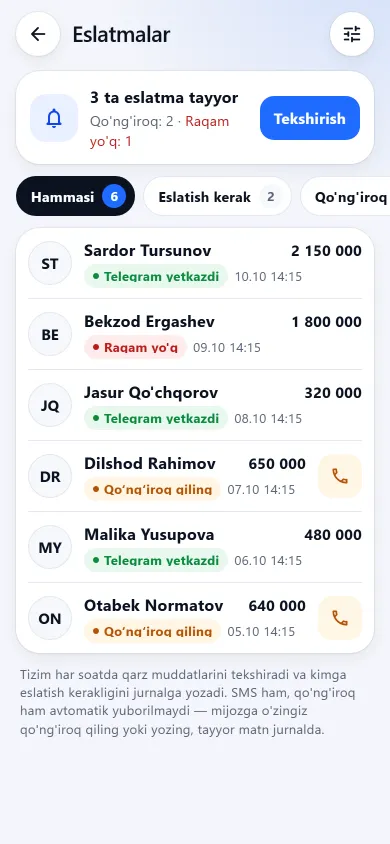Go back using the arrow button
The image size is (390, 844).
(x=38, y=34)
